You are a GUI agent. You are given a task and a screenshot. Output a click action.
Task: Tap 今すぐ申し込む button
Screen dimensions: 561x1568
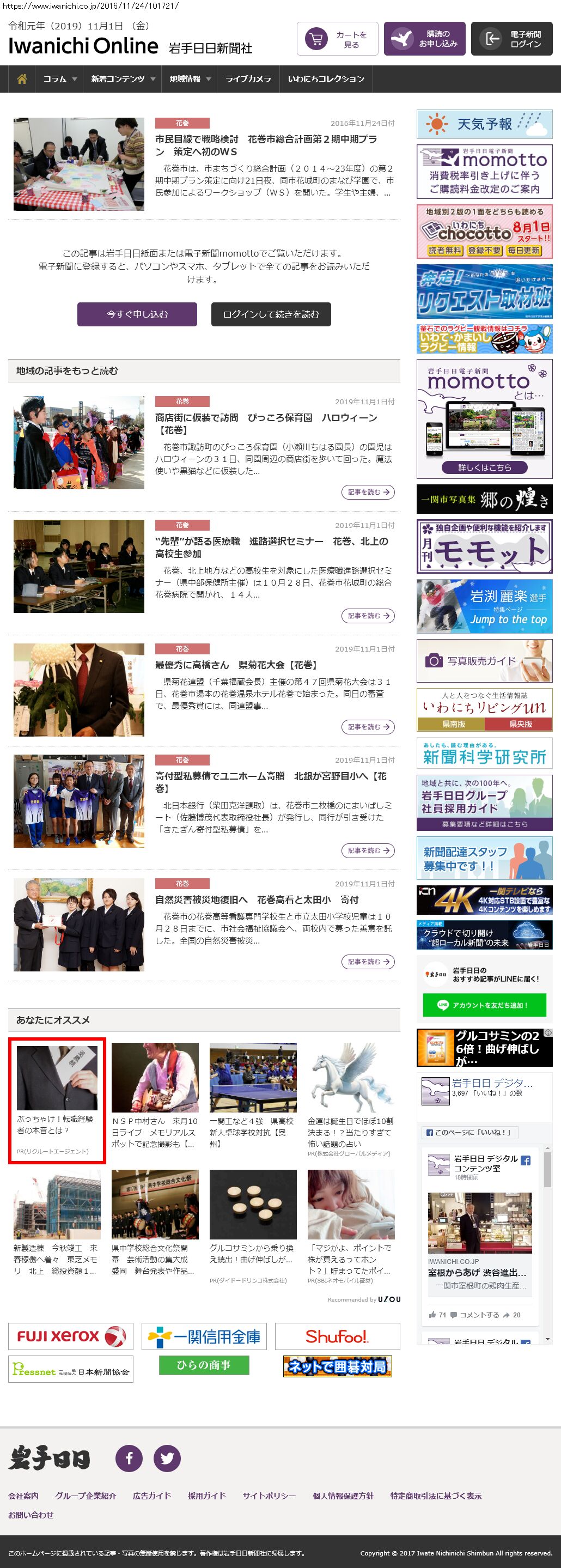137,314
